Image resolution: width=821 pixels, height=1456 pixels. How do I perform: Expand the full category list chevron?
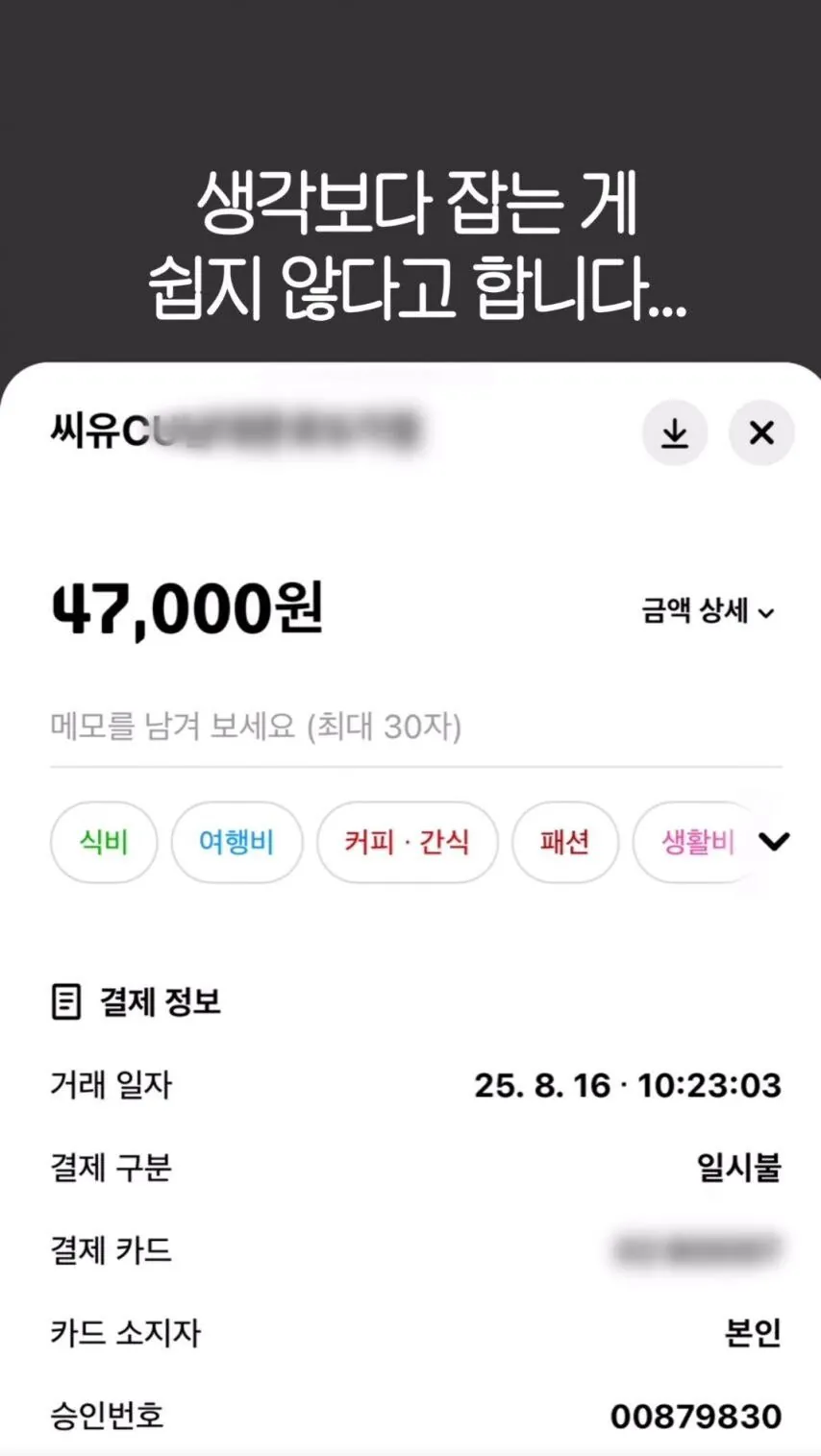pyautogui.click(x=772, y=842)
